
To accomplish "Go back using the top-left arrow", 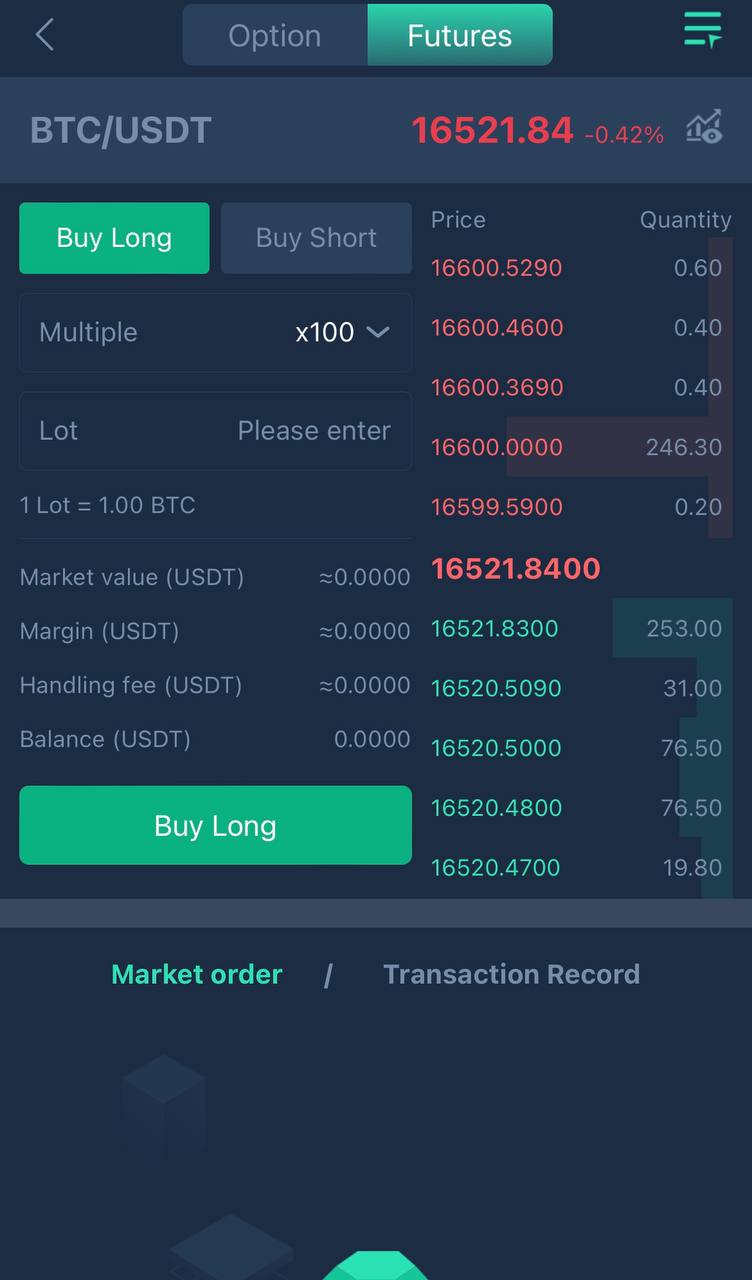I will click(x=44, y=35).
